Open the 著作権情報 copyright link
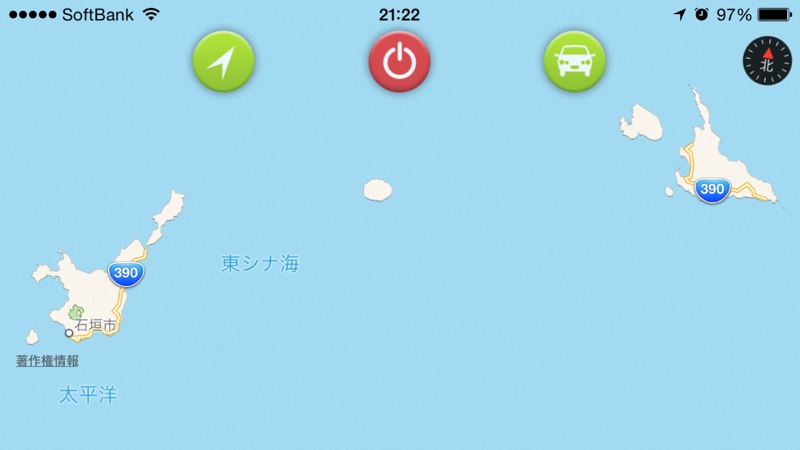The width and height of the screenshot is (800, 450). [x=47, y=361]
